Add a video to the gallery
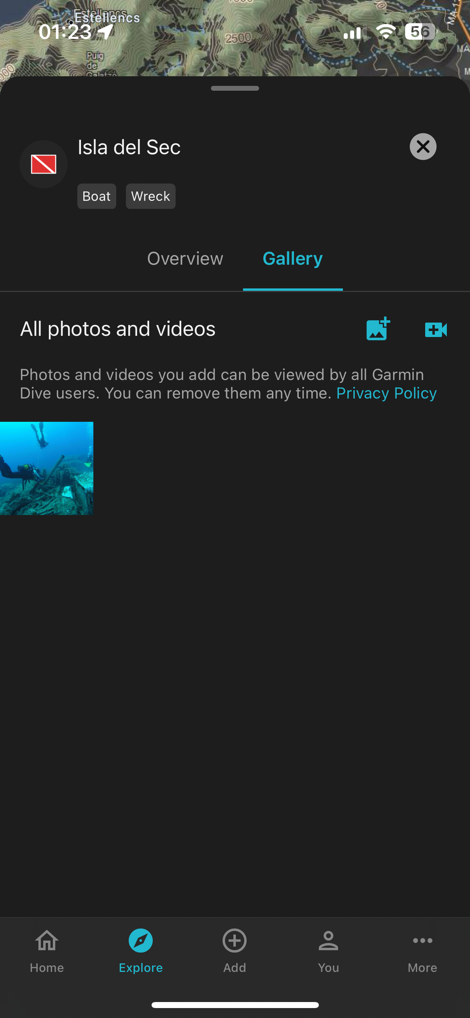This screenshot has width=470, height=1018. tap(436, 330)
